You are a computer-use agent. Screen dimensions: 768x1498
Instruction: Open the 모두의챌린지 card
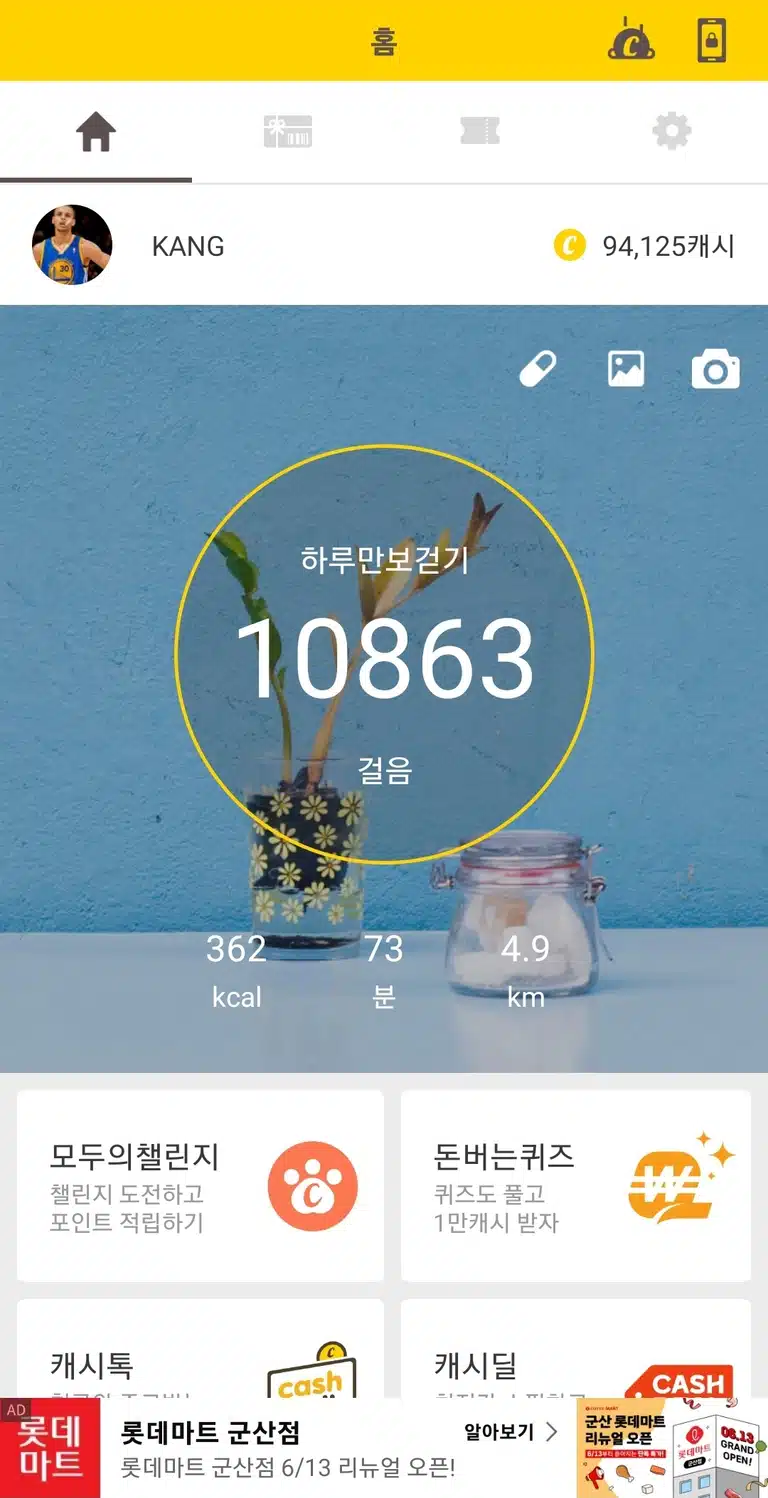tap(200, 1186)
